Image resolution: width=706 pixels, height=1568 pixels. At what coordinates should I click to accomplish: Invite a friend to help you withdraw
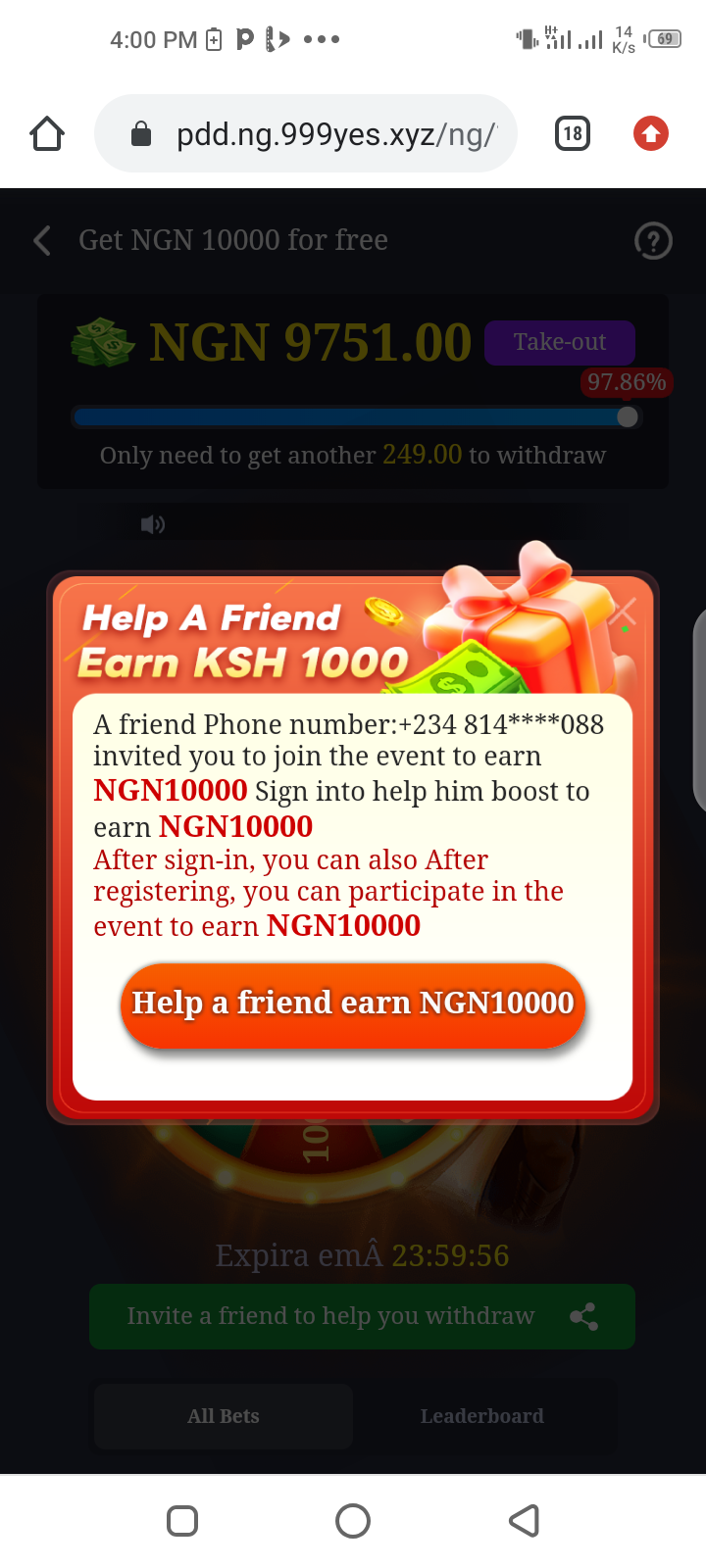pos(362,1316)
